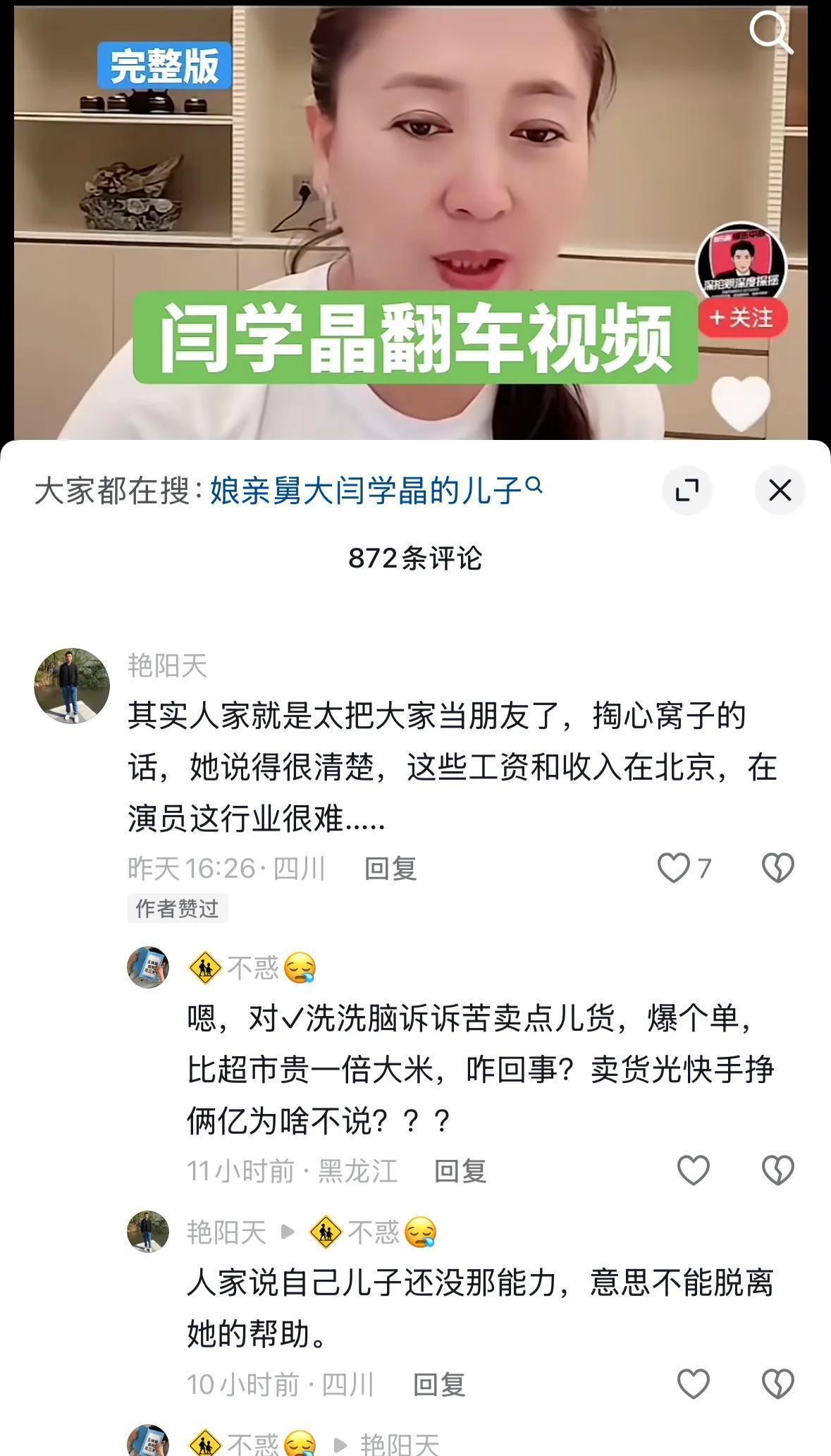Reply to 不惑's comment from 黑龙江

[460, 1171]
